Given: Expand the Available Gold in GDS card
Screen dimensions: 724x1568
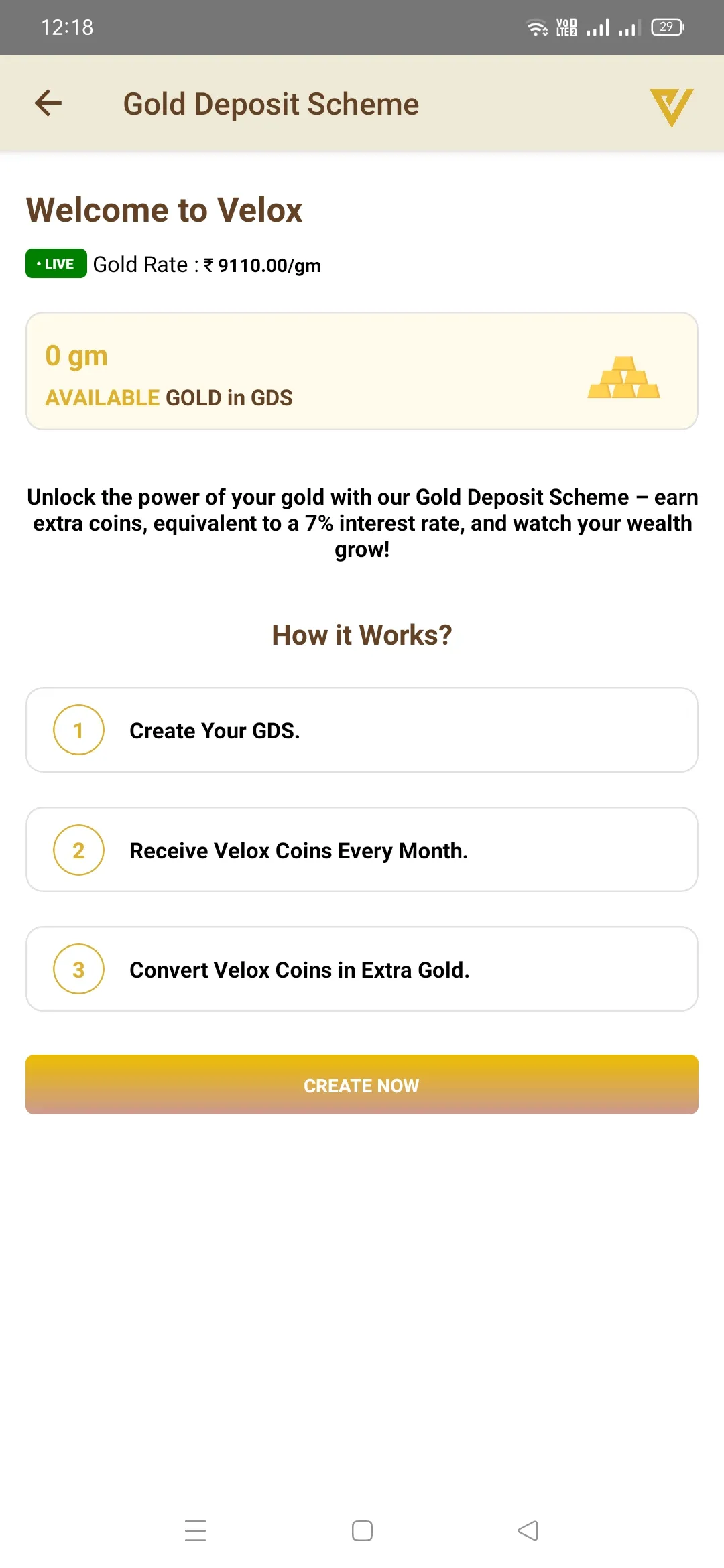Looking at the screenshot, I should [x=362, y=370].
